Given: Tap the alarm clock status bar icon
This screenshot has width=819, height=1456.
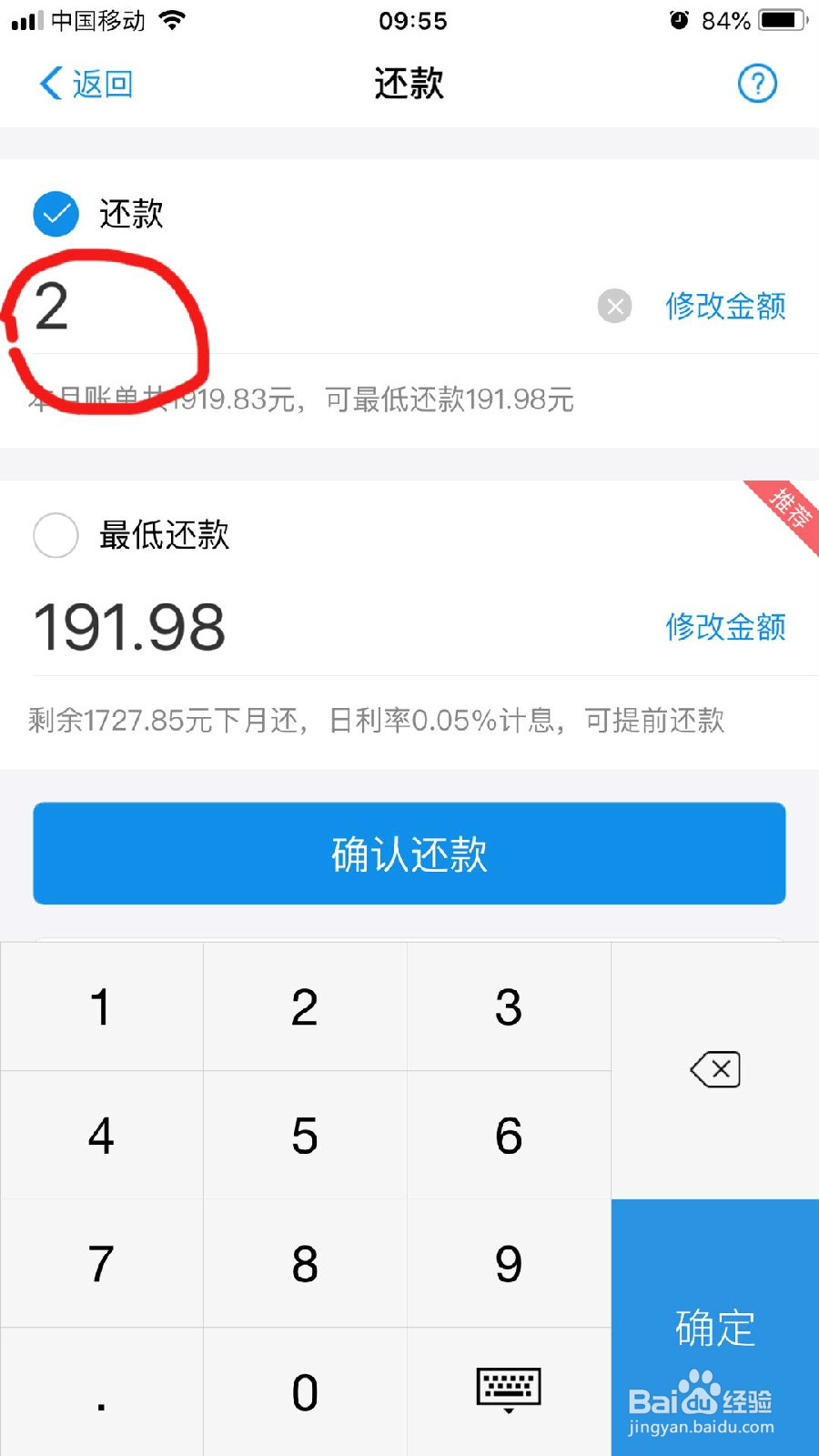Looking at the screenshot, I should point(678,18).
